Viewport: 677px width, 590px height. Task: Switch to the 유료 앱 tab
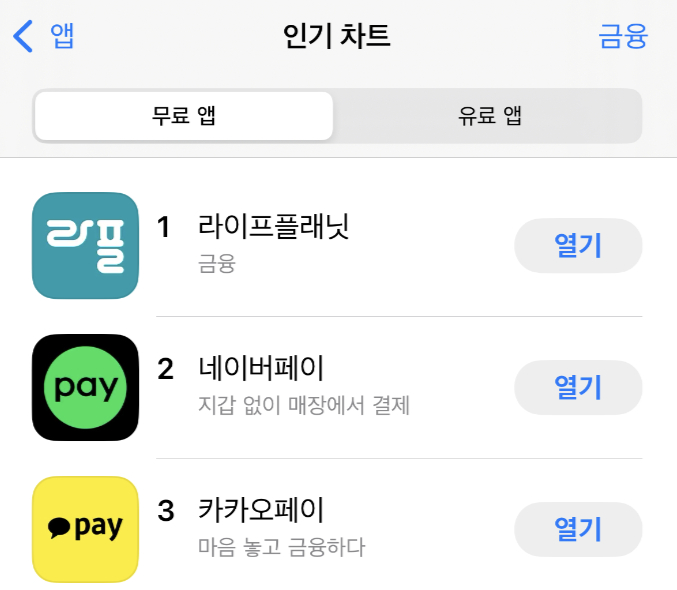click(x=489, y=116)
